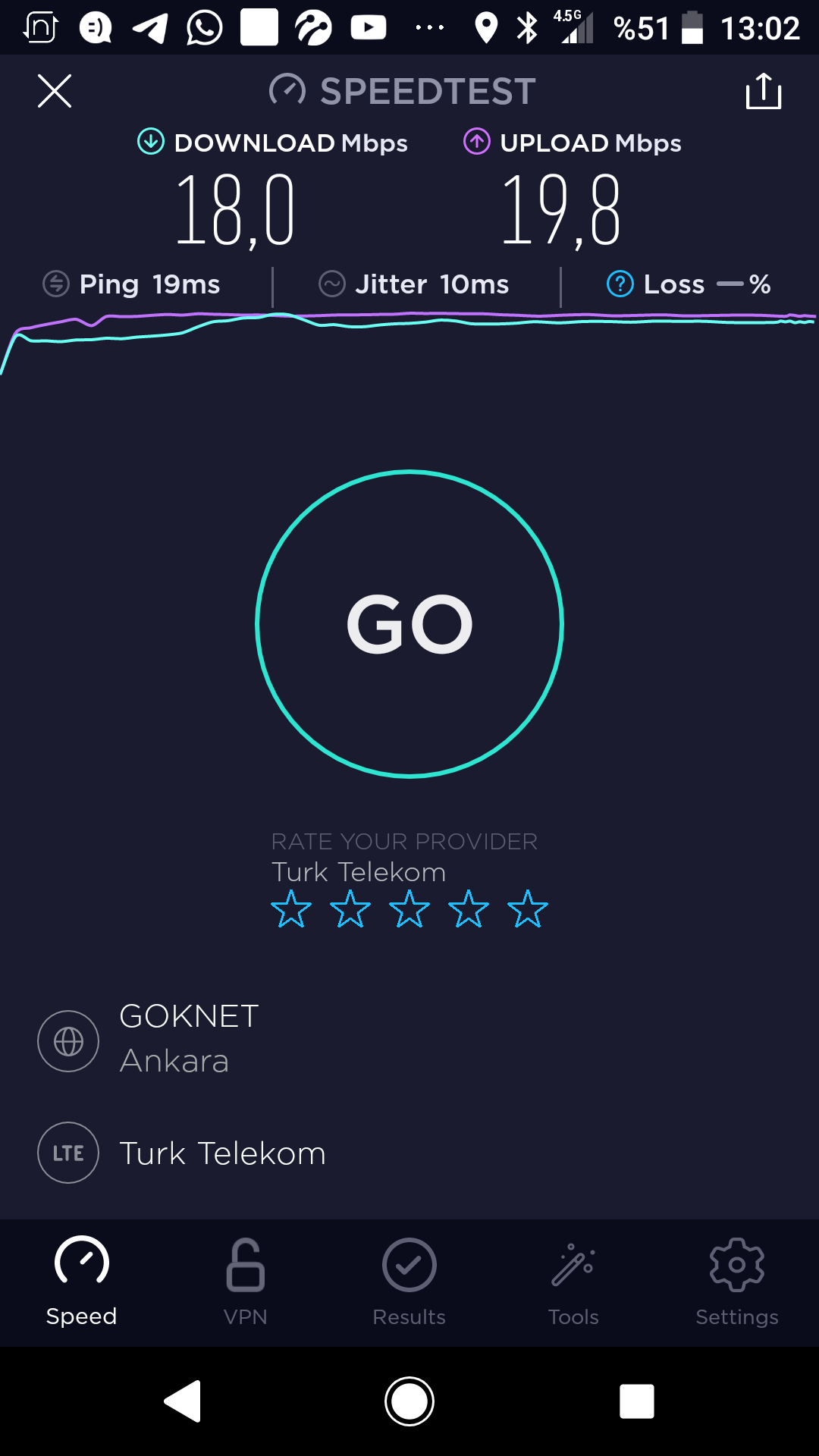
Task: Share the speed test result
Action: click(x=763, y=92)
